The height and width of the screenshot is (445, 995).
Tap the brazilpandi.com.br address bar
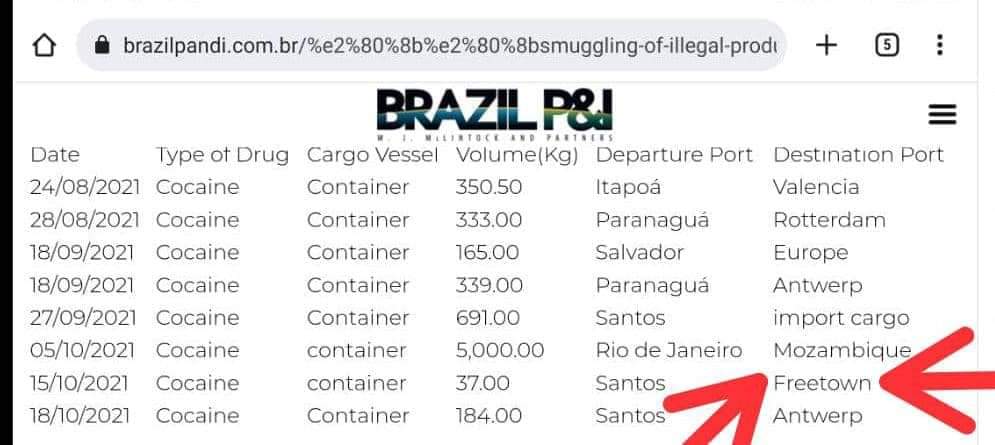coord(440,46)
